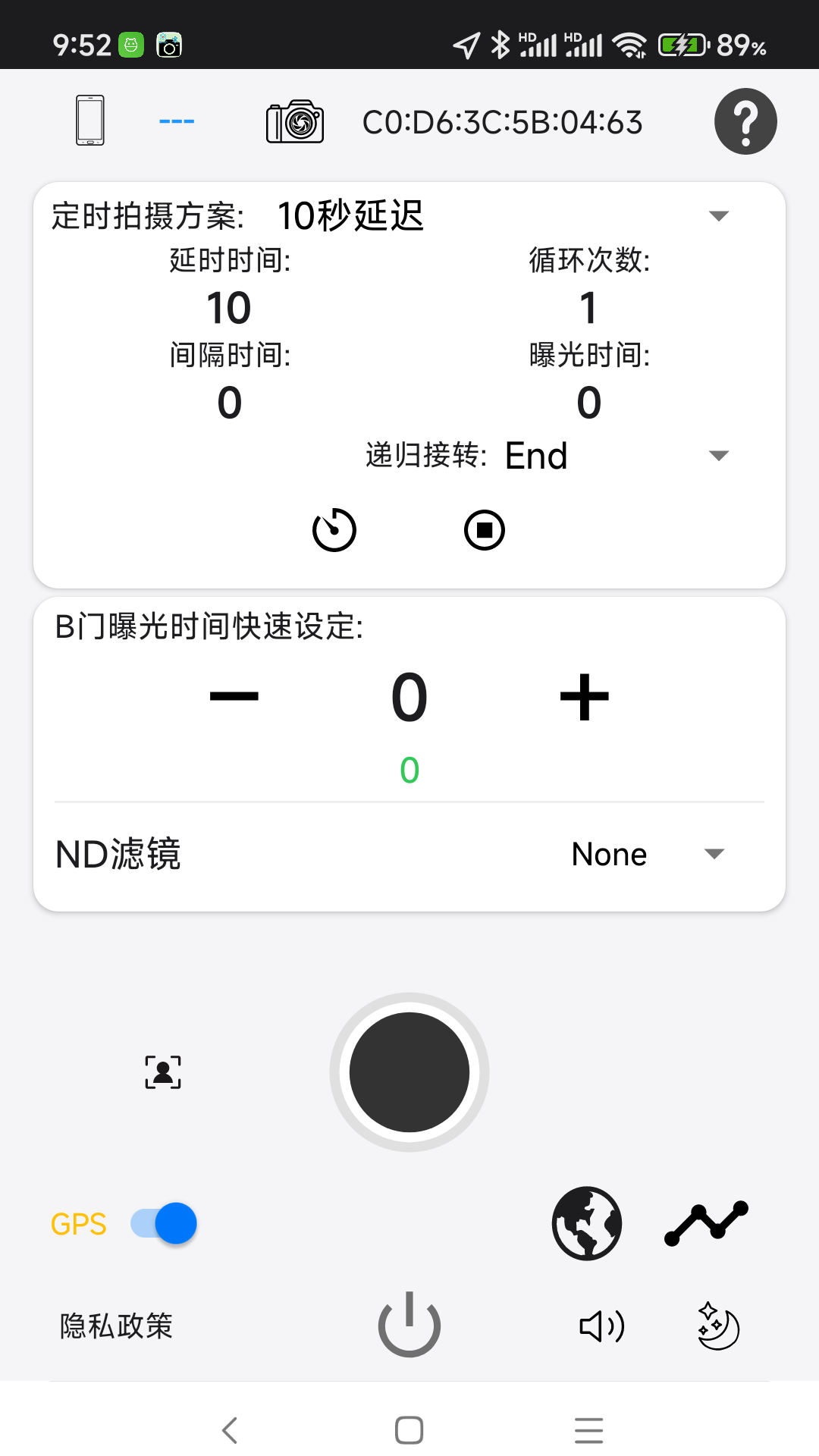Mute sounds with the speaker icon
The width and height of the screenshot is (819, 1456).
coord(601,1326)
